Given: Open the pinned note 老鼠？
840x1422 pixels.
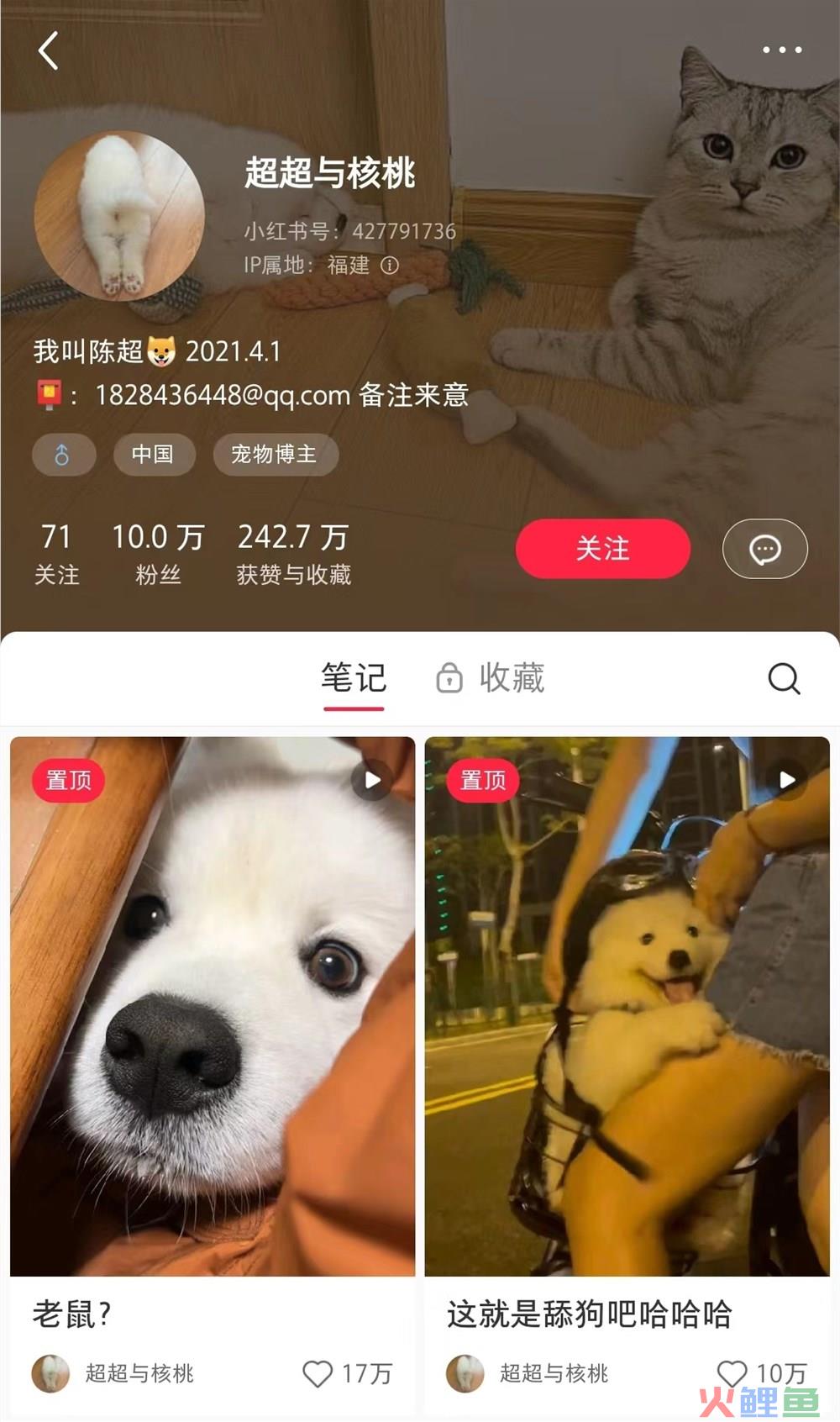Looking at the screenshot, I should tap(213, 1005).
